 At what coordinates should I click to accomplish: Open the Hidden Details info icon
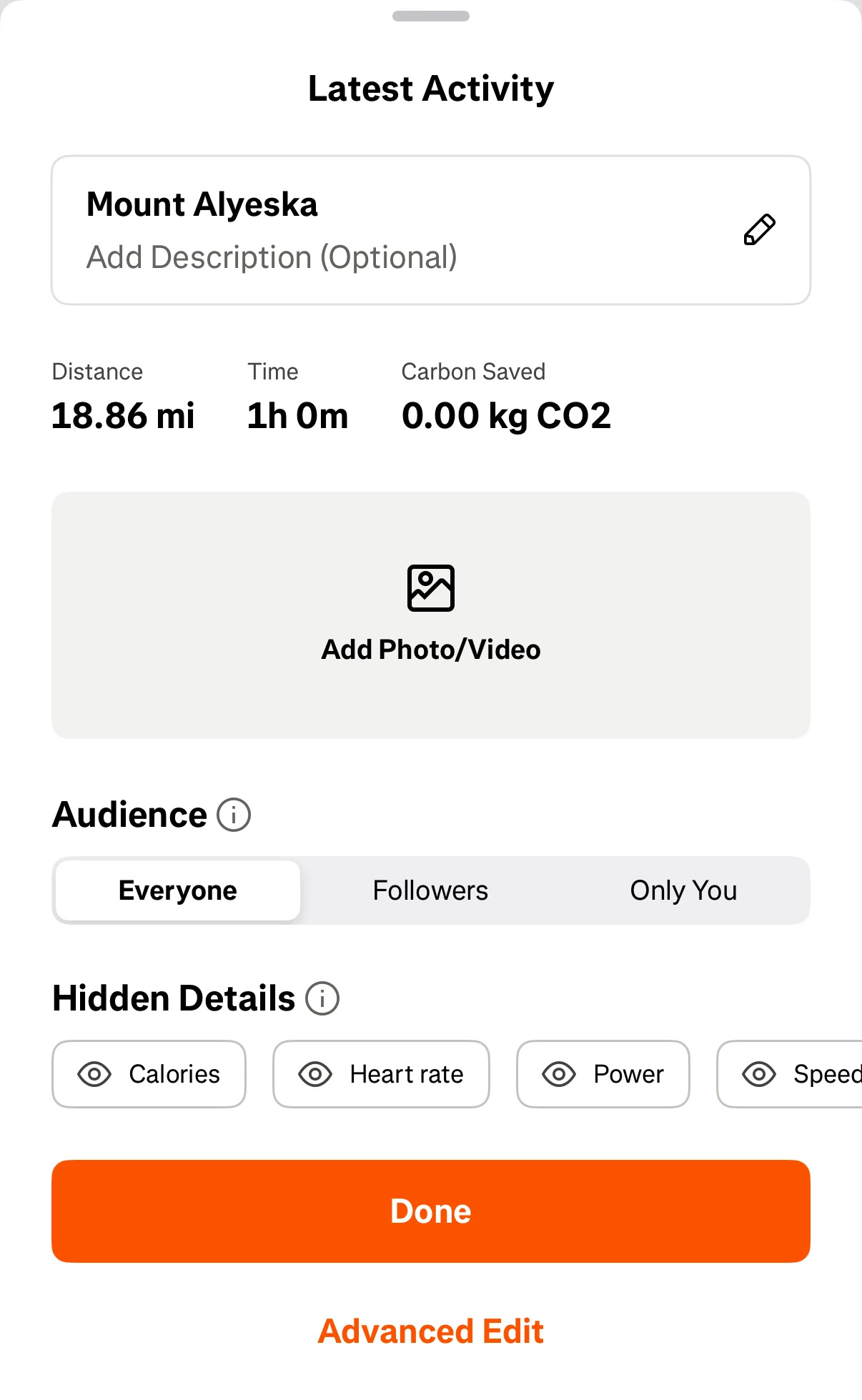pyautogui.click(x=322, y=998)
